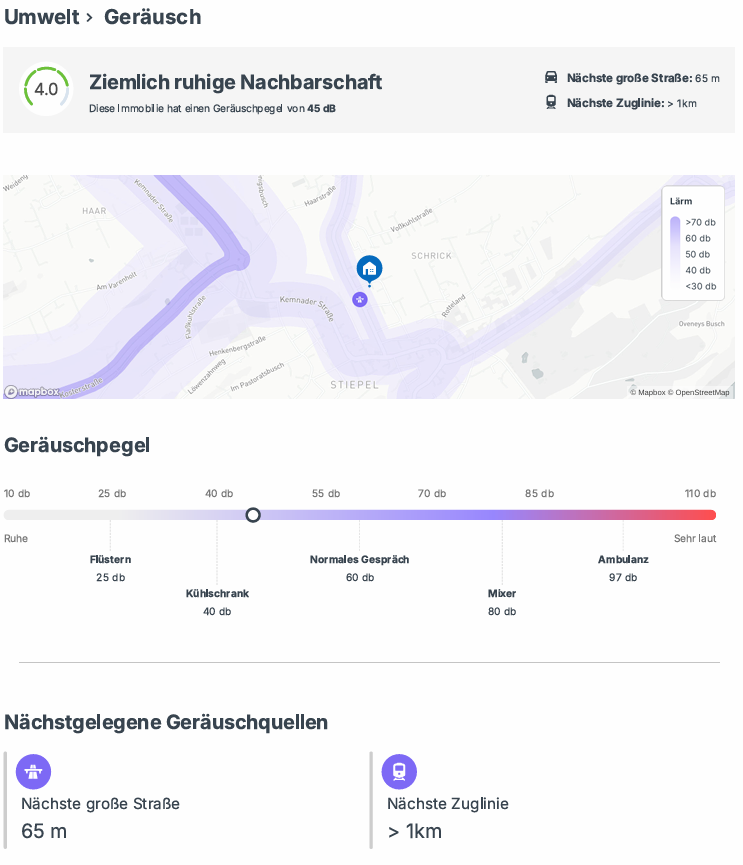Tap the blue house pin on the map
The height and width of the screenshot is (865, 743).
point(369,269)
